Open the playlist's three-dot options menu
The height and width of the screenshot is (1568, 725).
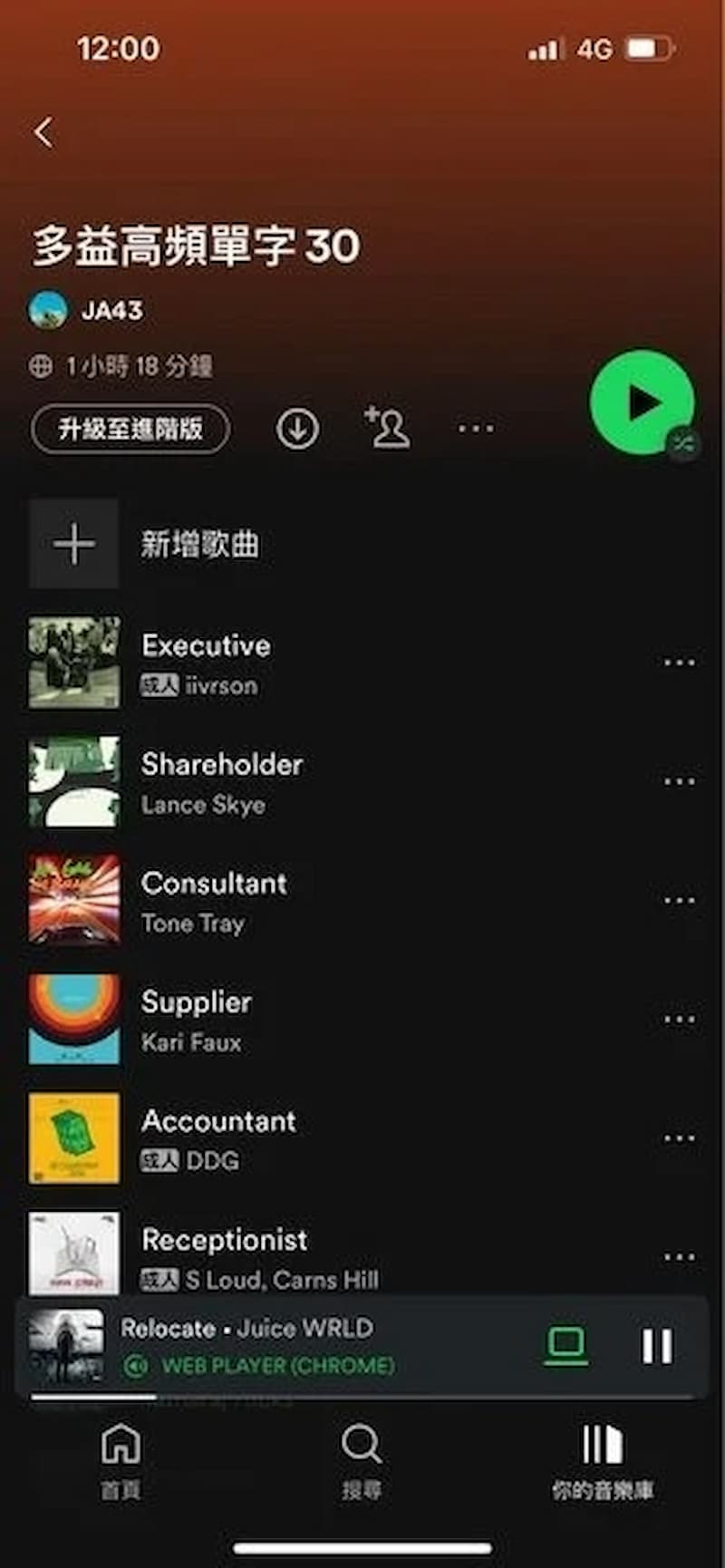tap(475, 428)
